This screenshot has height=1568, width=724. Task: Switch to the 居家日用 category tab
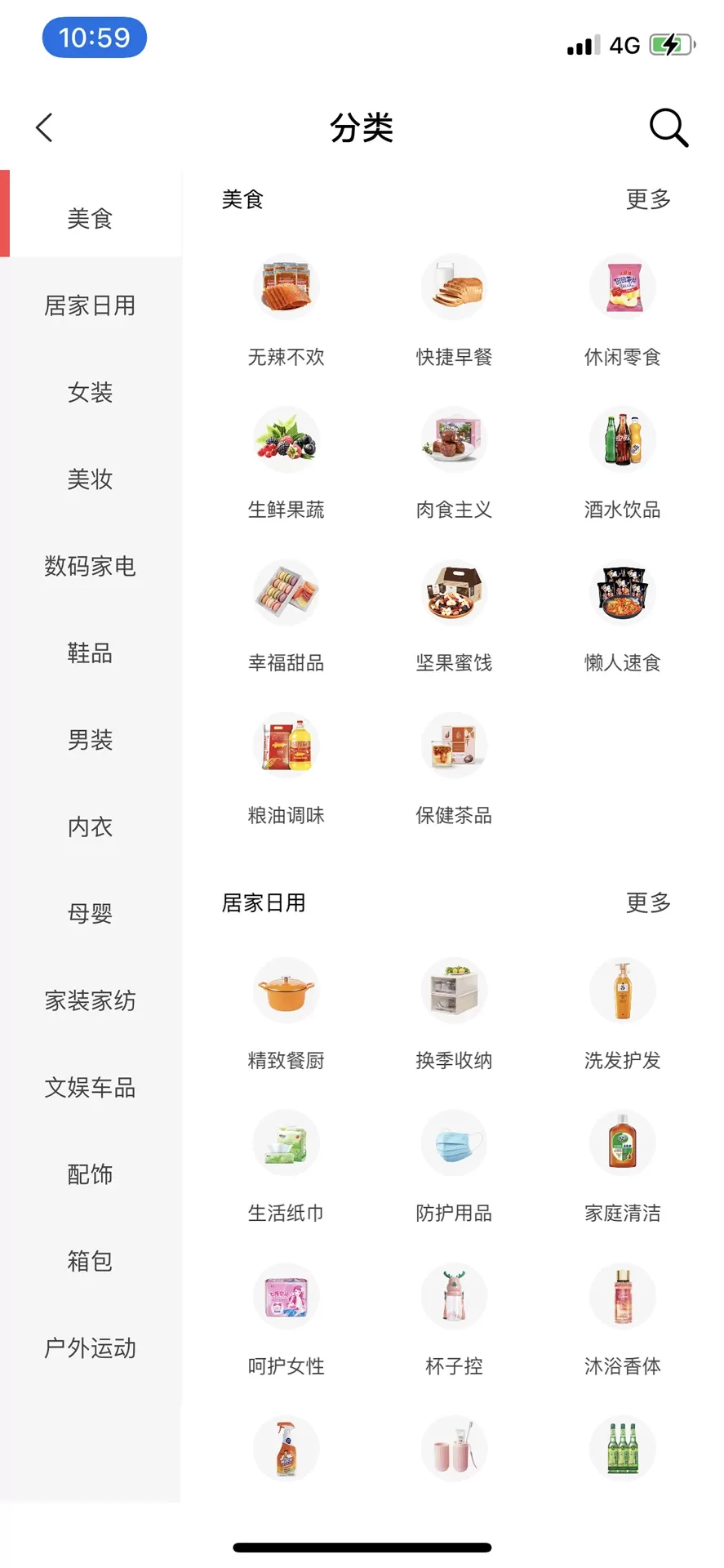click(x=91, y=305)
